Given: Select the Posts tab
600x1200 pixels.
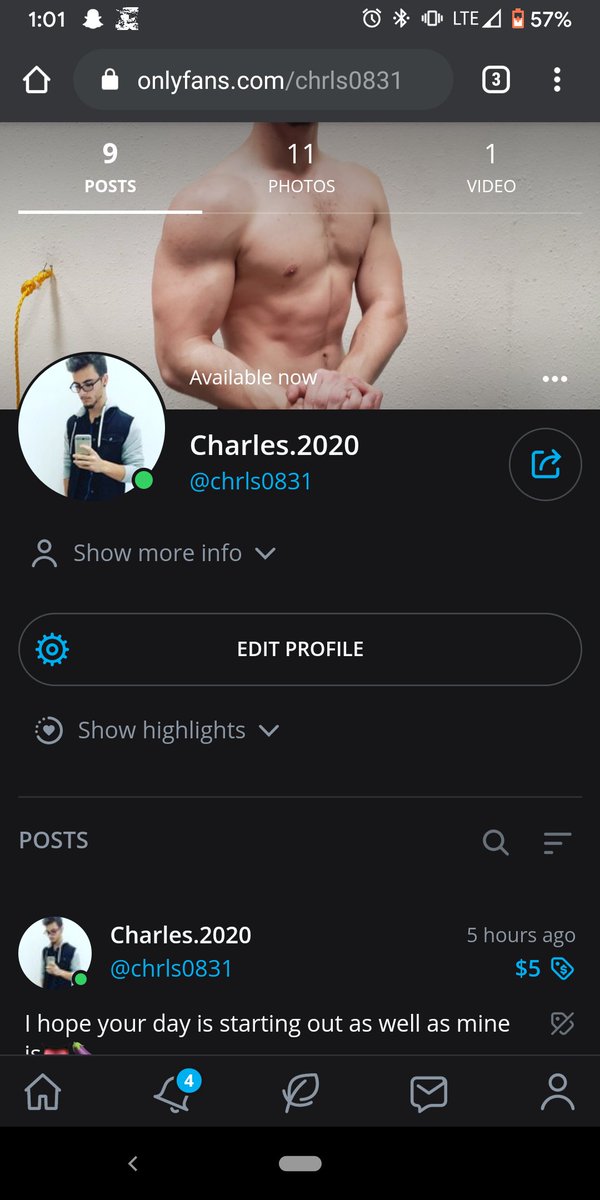Looking at the screenshot, I should (110, 168).
